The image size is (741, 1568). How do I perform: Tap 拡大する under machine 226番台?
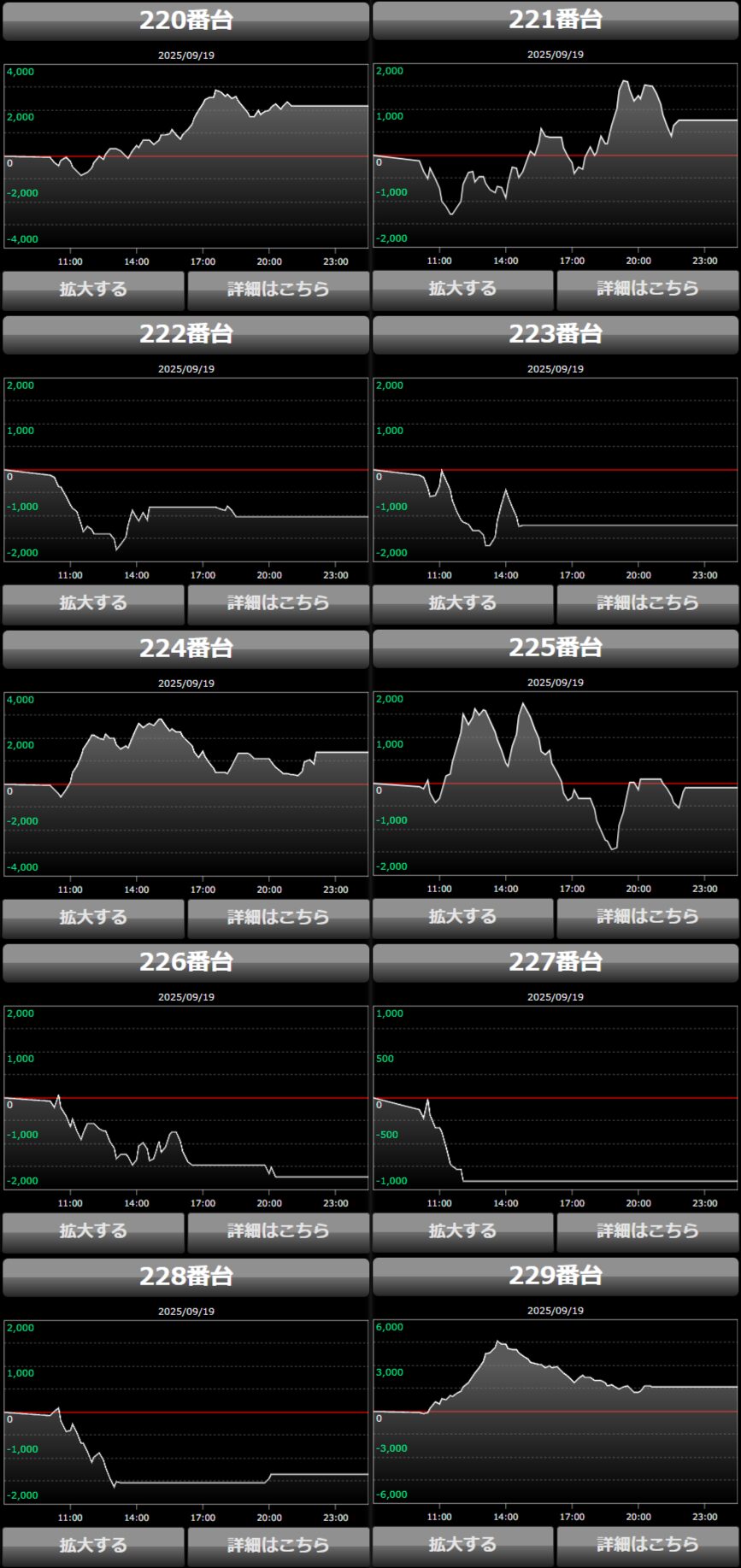click(x=93, y=1231)
